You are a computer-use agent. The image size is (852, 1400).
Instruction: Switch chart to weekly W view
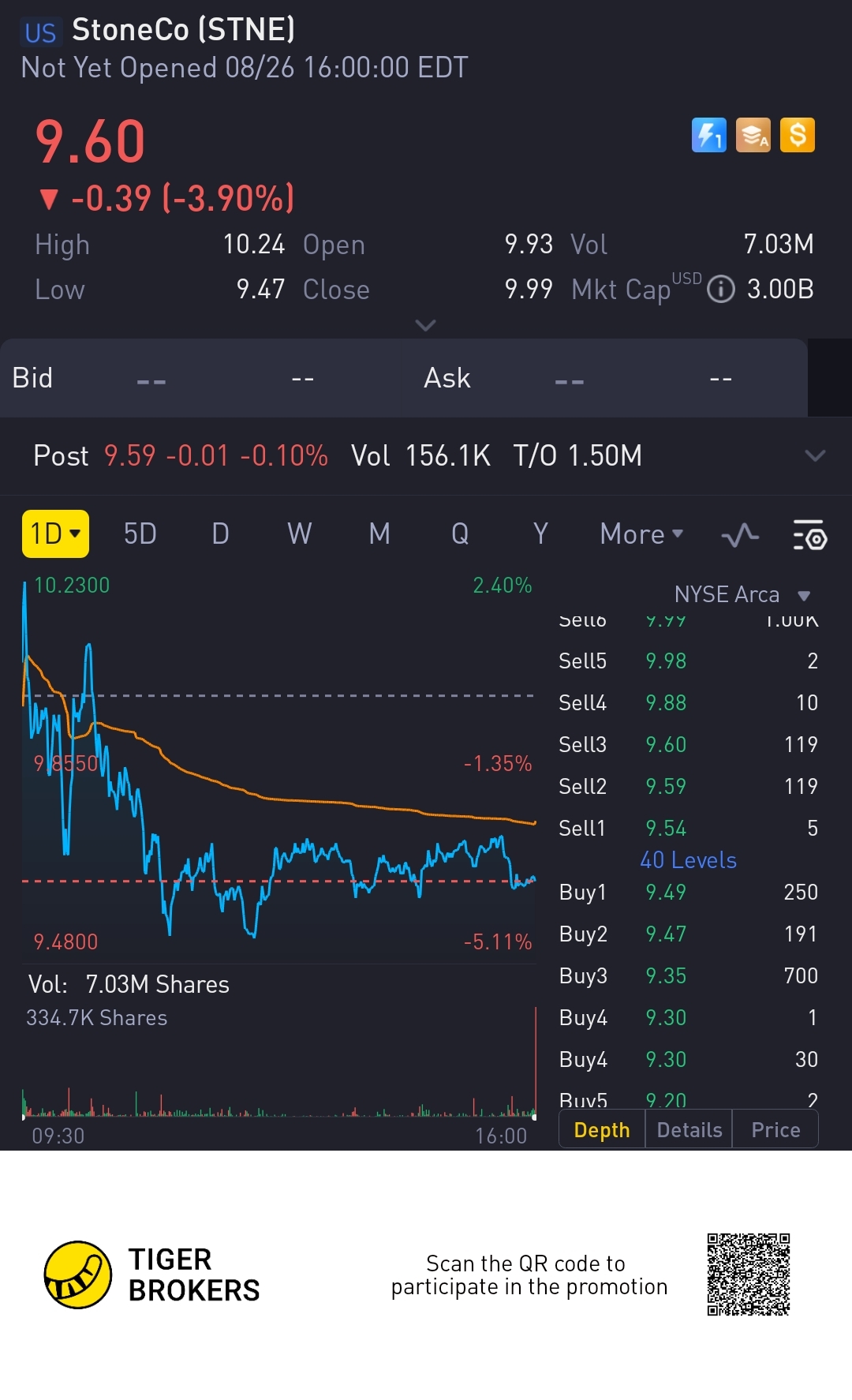[x=300, y=534]
